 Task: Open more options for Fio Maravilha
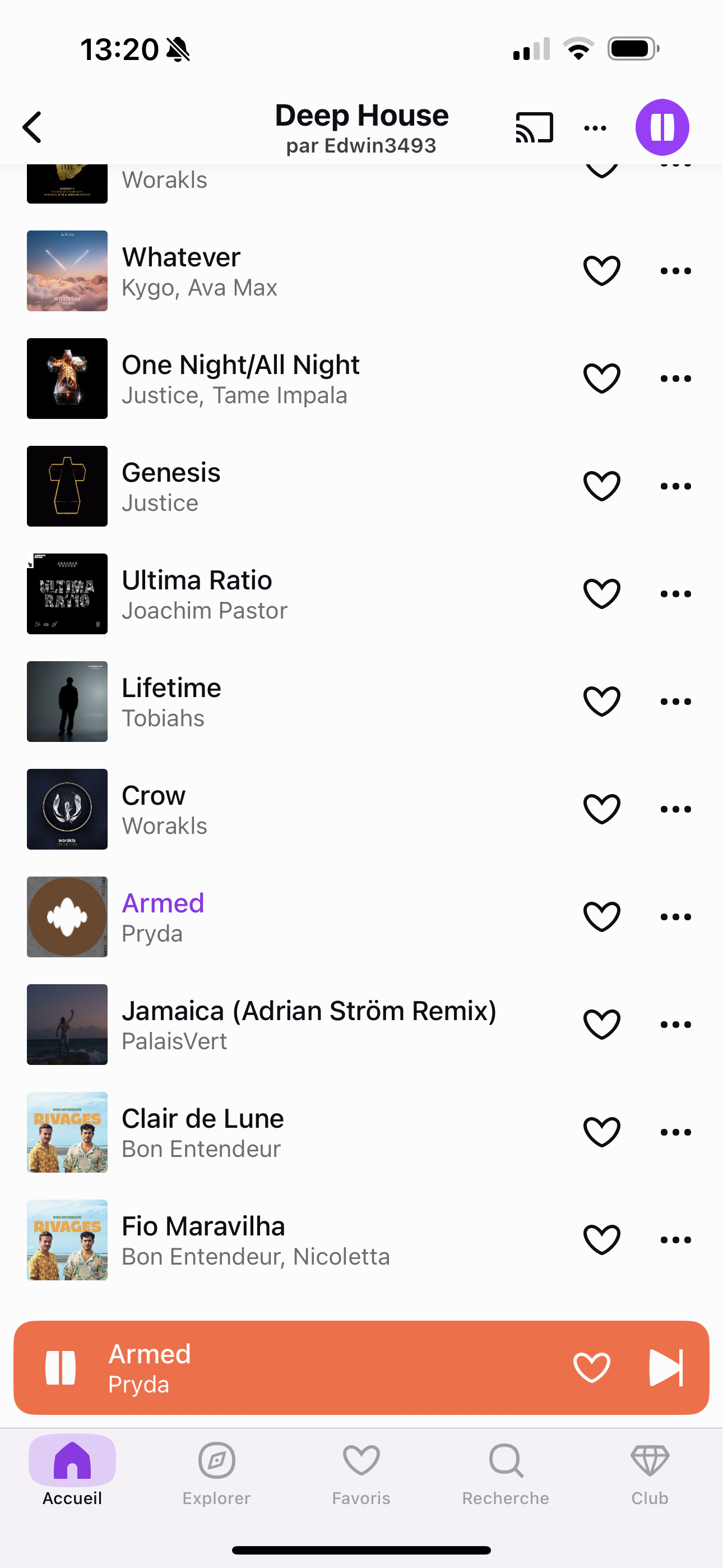(675, 1240)
